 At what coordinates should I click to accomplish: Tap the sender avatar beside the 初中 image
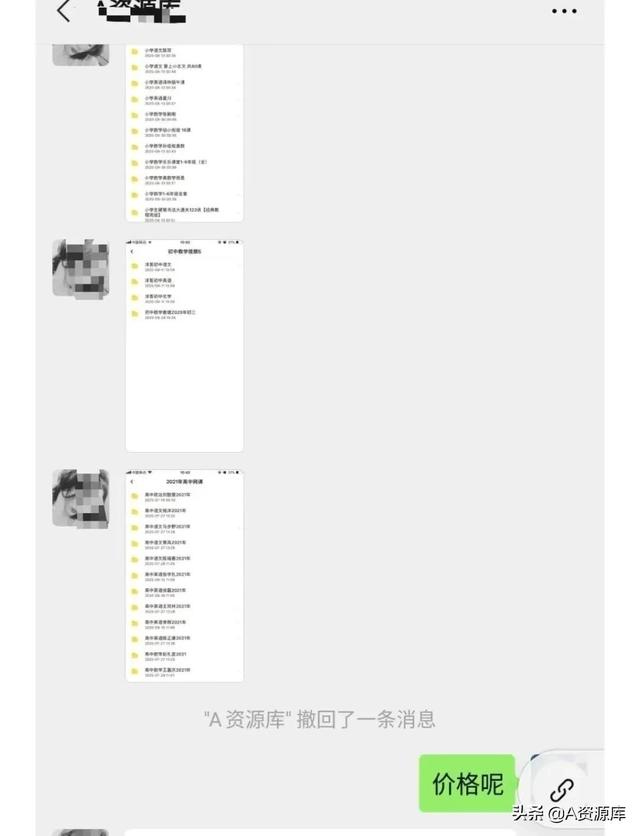point(80,268)
